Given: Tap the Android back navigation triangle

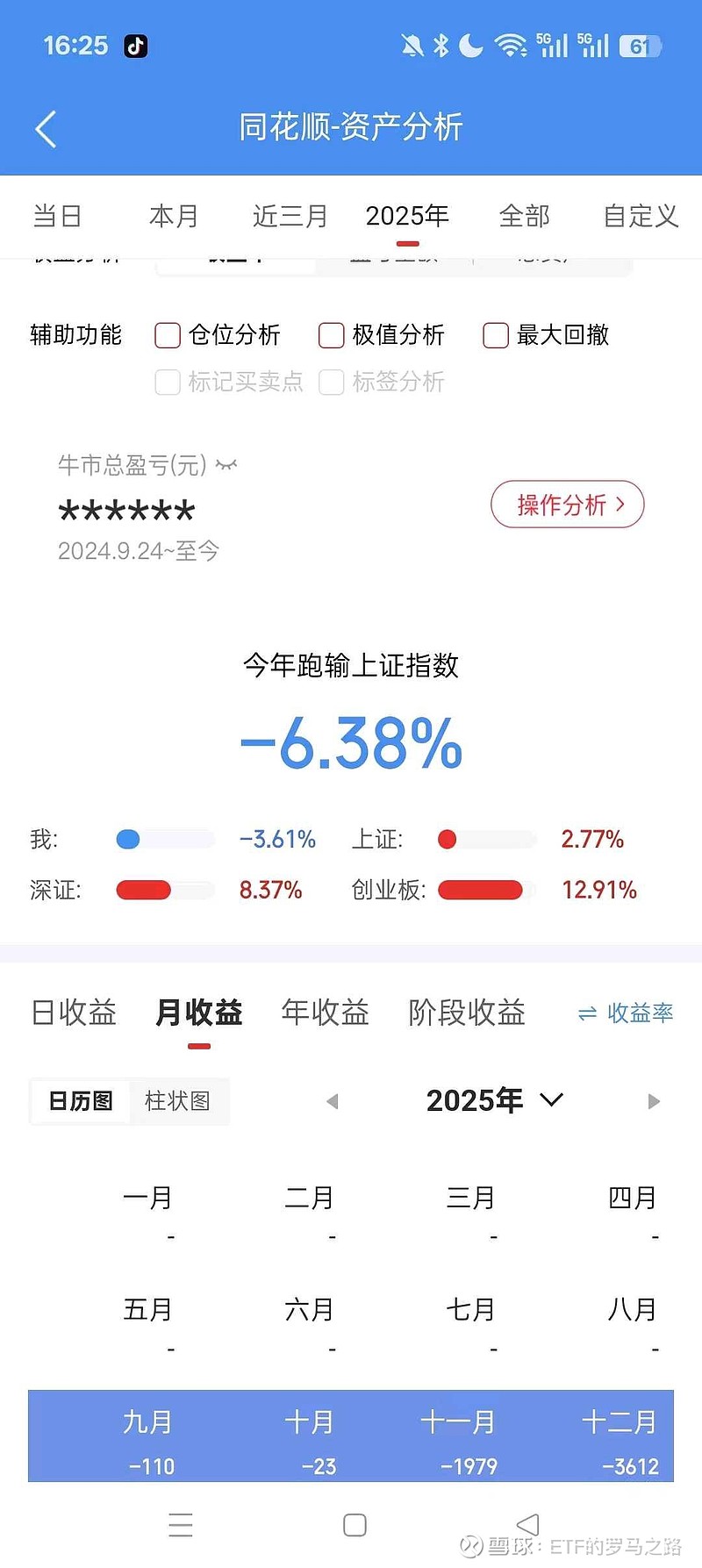Looking at the screenshot, I should pos(526,1524).
